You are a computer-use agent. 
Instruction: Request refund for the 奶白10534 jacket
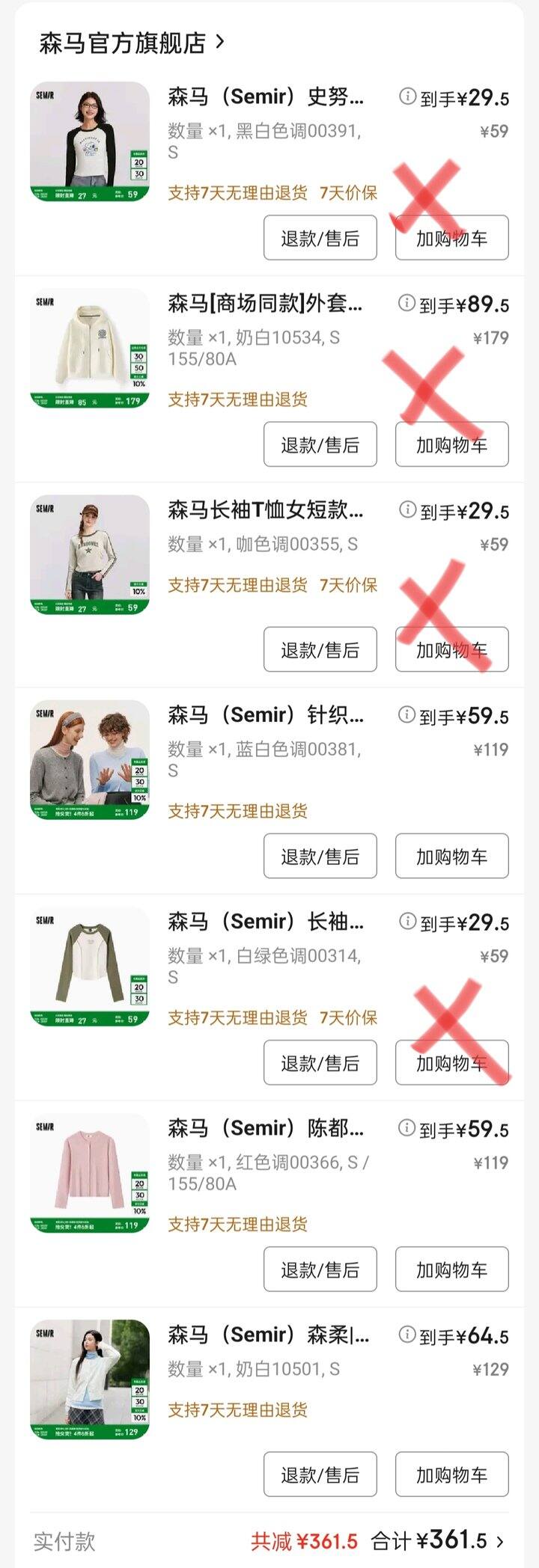point(320,444)
